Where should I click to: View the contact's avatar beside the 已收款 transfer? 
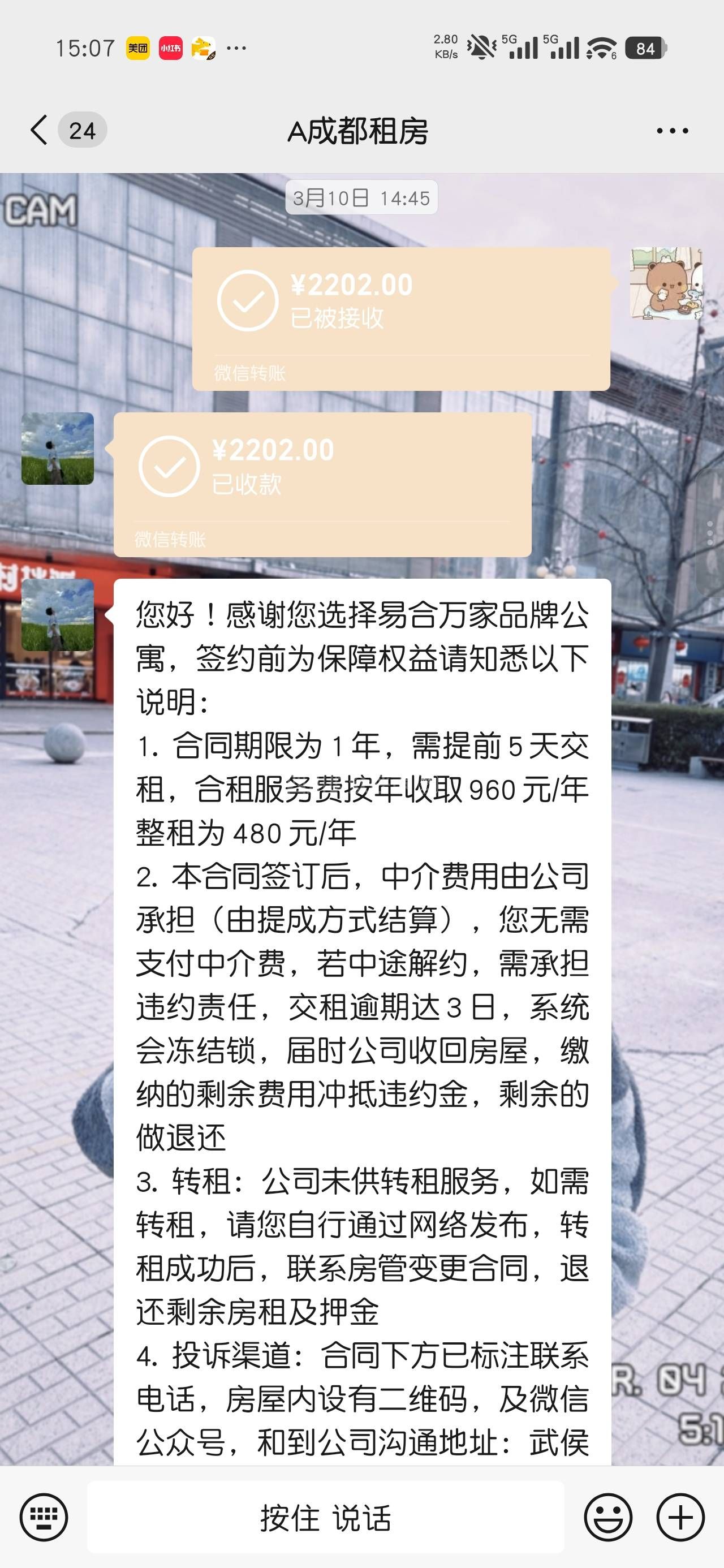(x=58, y=449)
